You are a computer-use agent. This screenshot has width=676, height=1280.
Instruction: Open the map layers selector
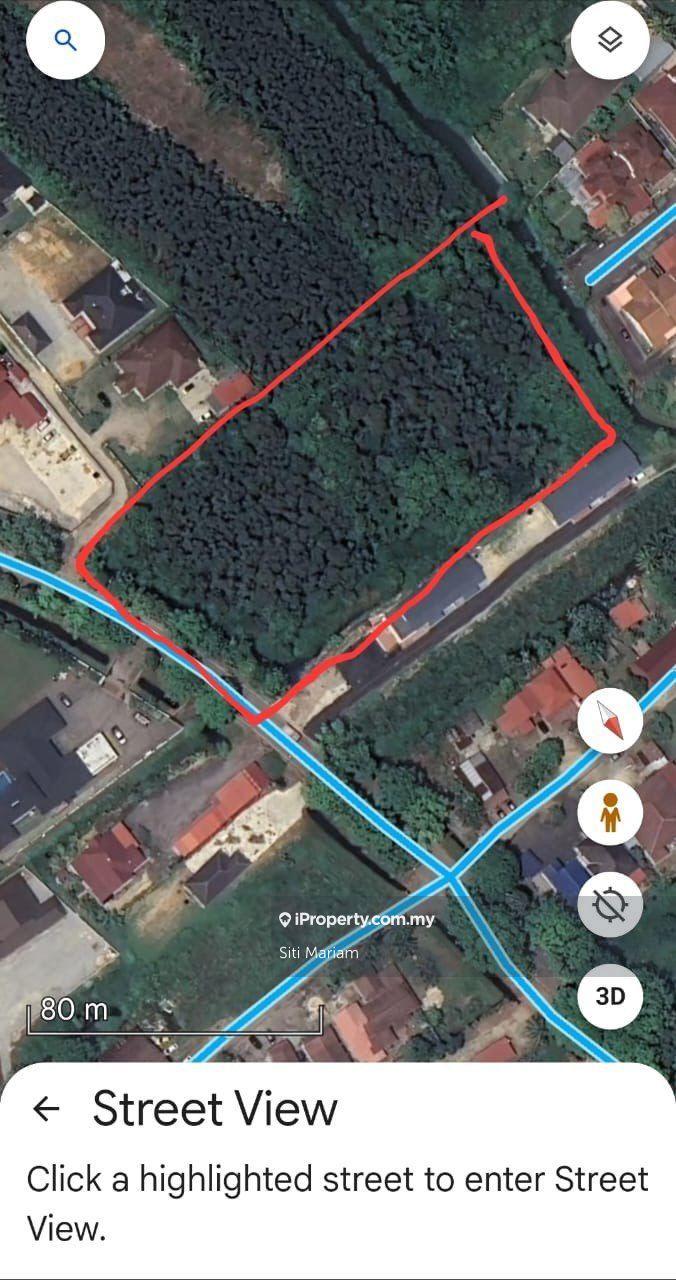610,40
